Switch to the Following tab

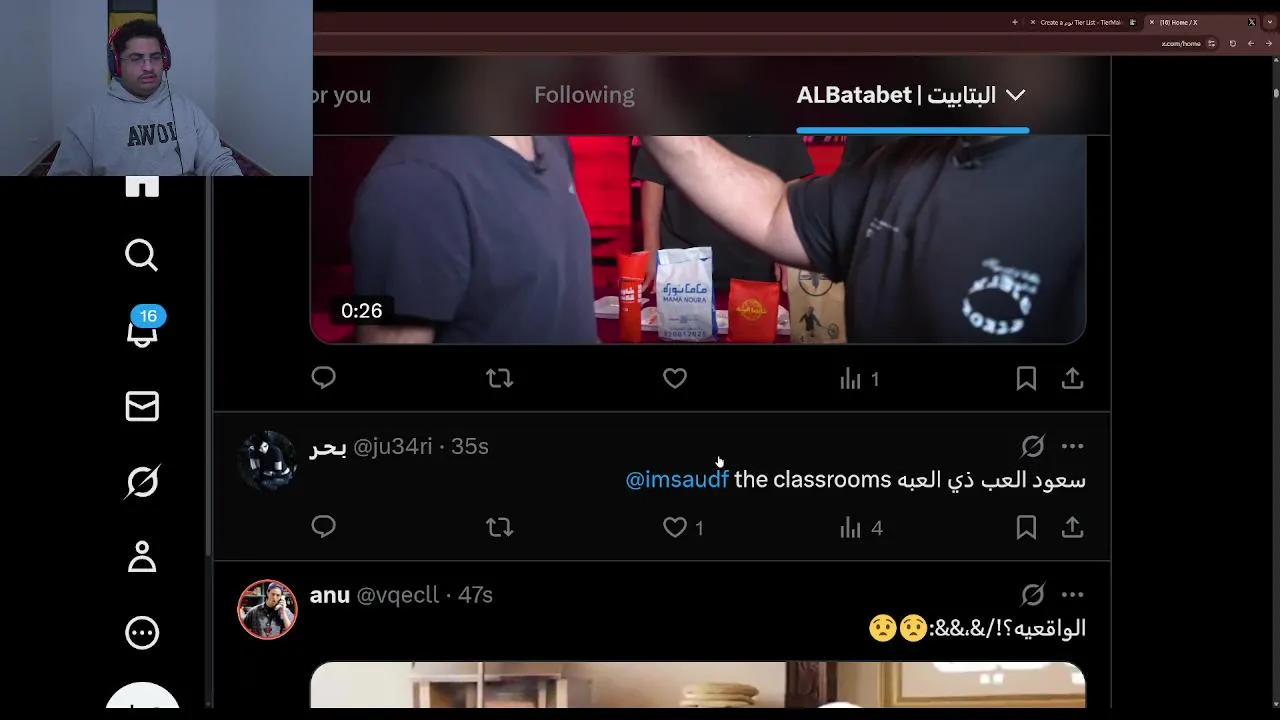[584, 95]
